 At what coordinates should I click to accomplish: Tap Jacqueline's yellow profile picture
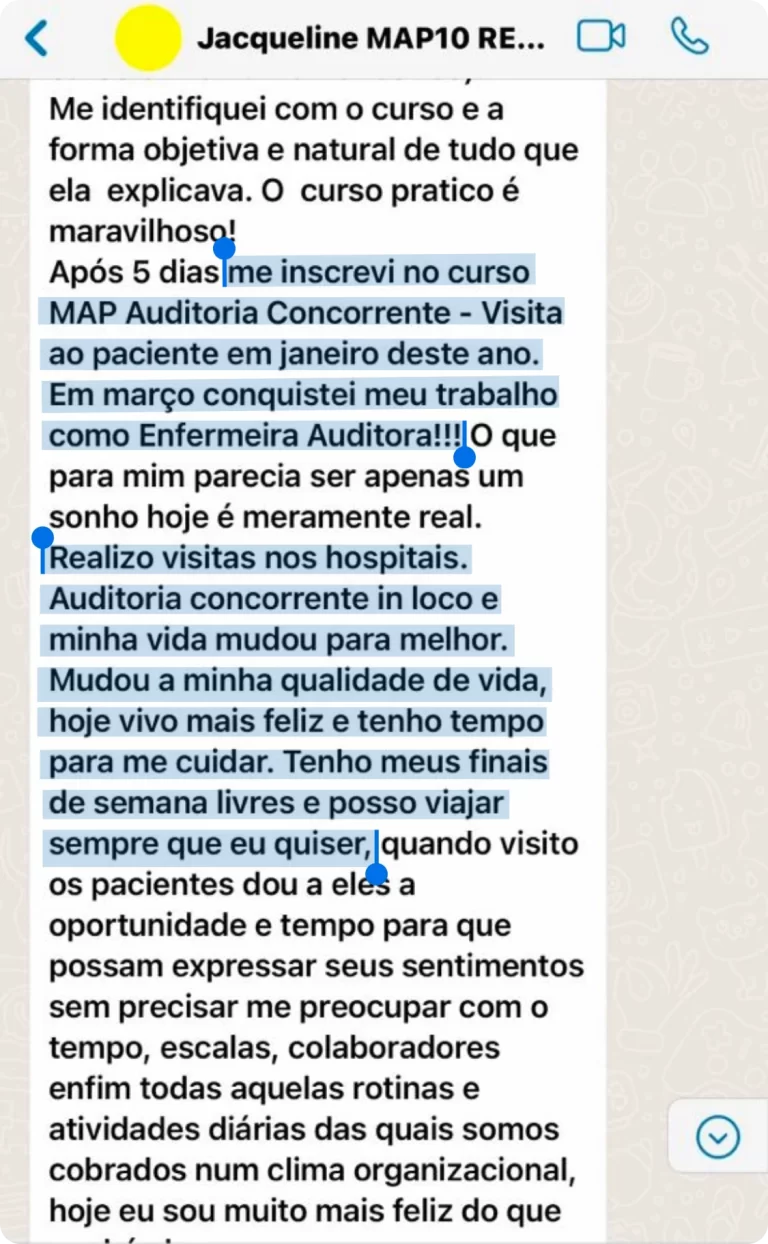click(148, 38)
